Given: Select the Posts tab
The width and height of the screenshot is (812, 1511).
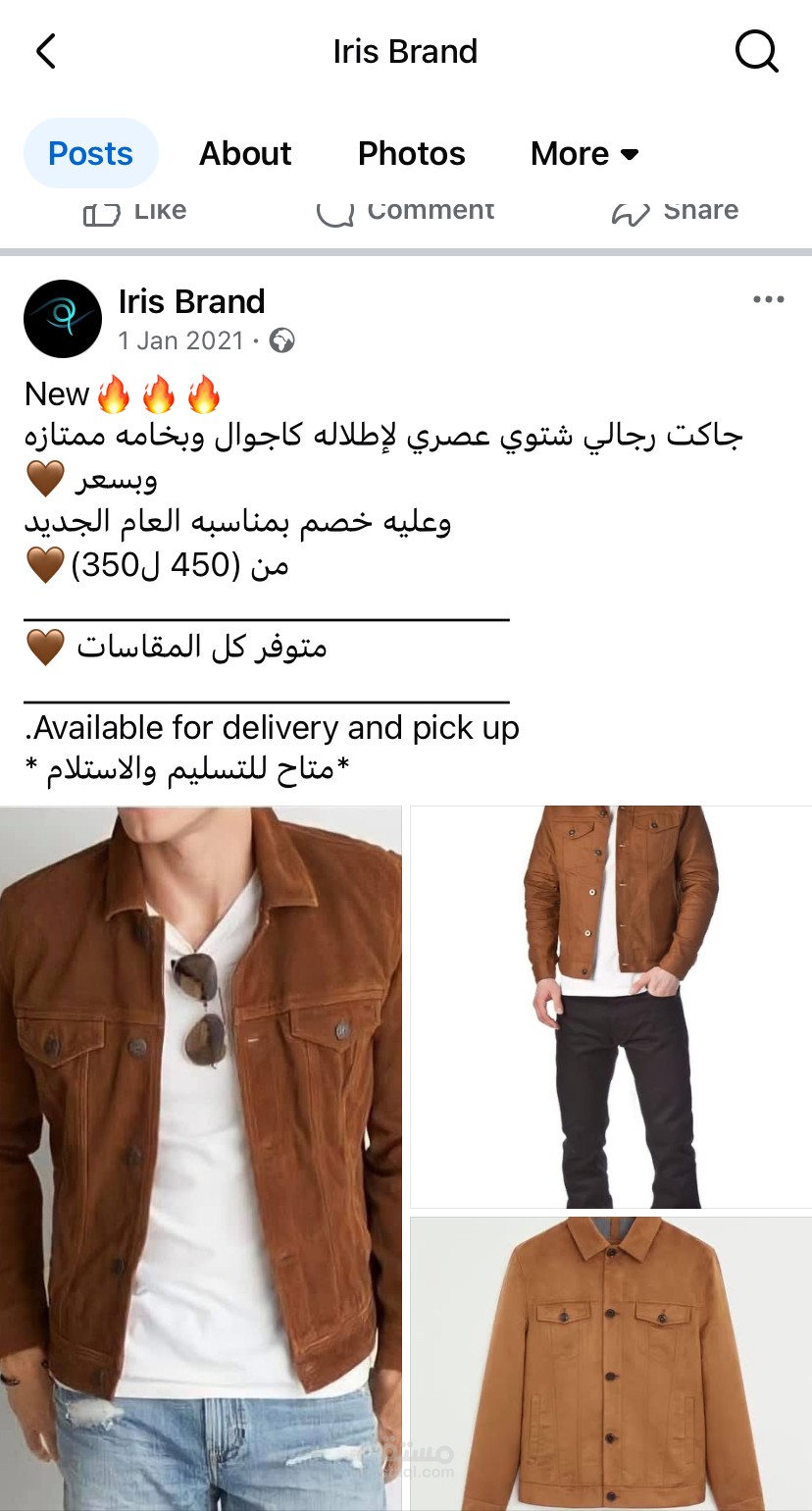Looking at the screenshot, I should point(90,153).
